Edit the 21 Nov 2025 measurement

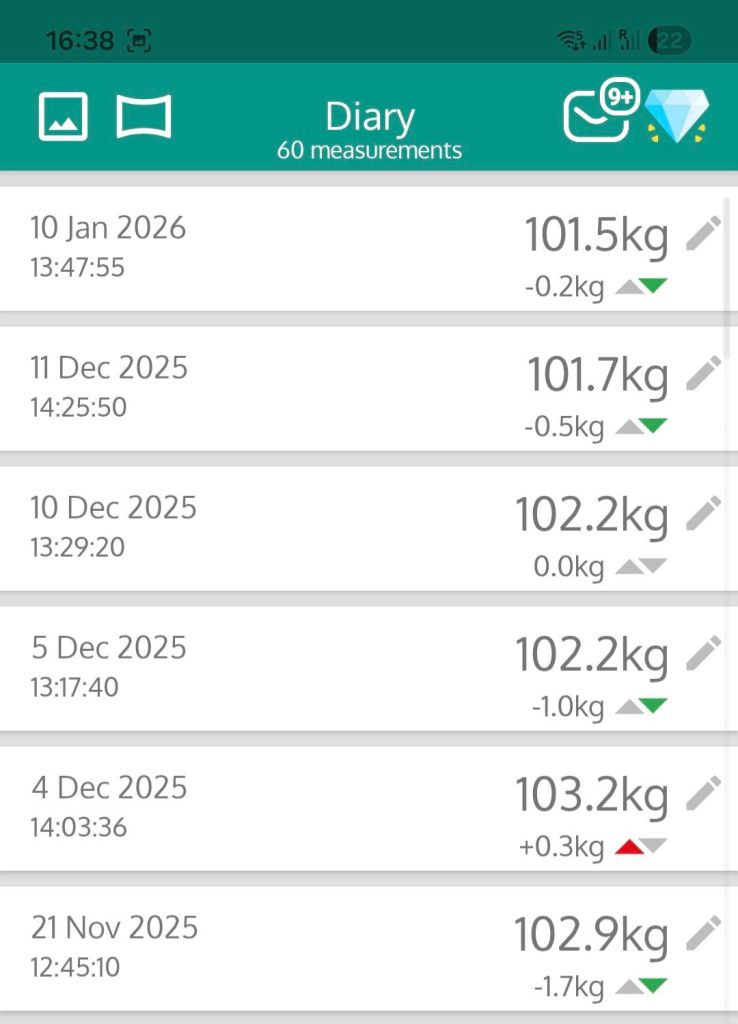point(704,934)
